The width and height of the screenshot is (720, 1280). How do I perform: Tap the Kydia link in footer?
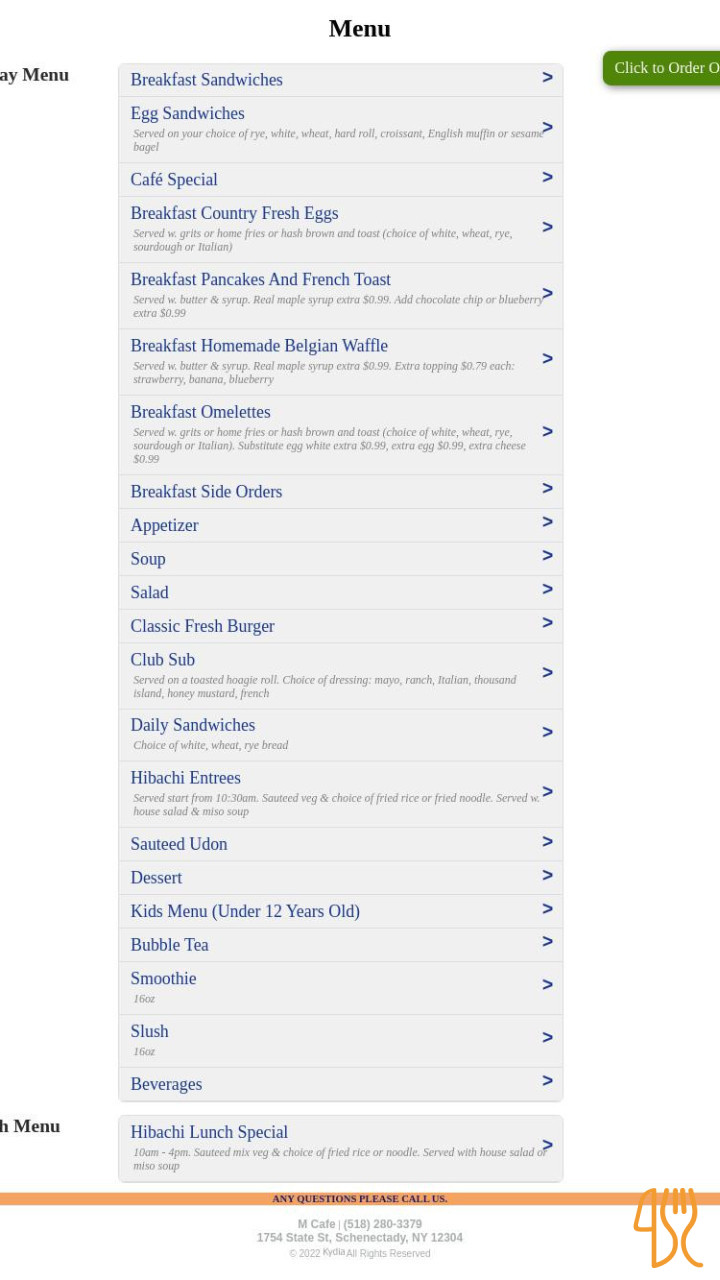coord(333,1252)
